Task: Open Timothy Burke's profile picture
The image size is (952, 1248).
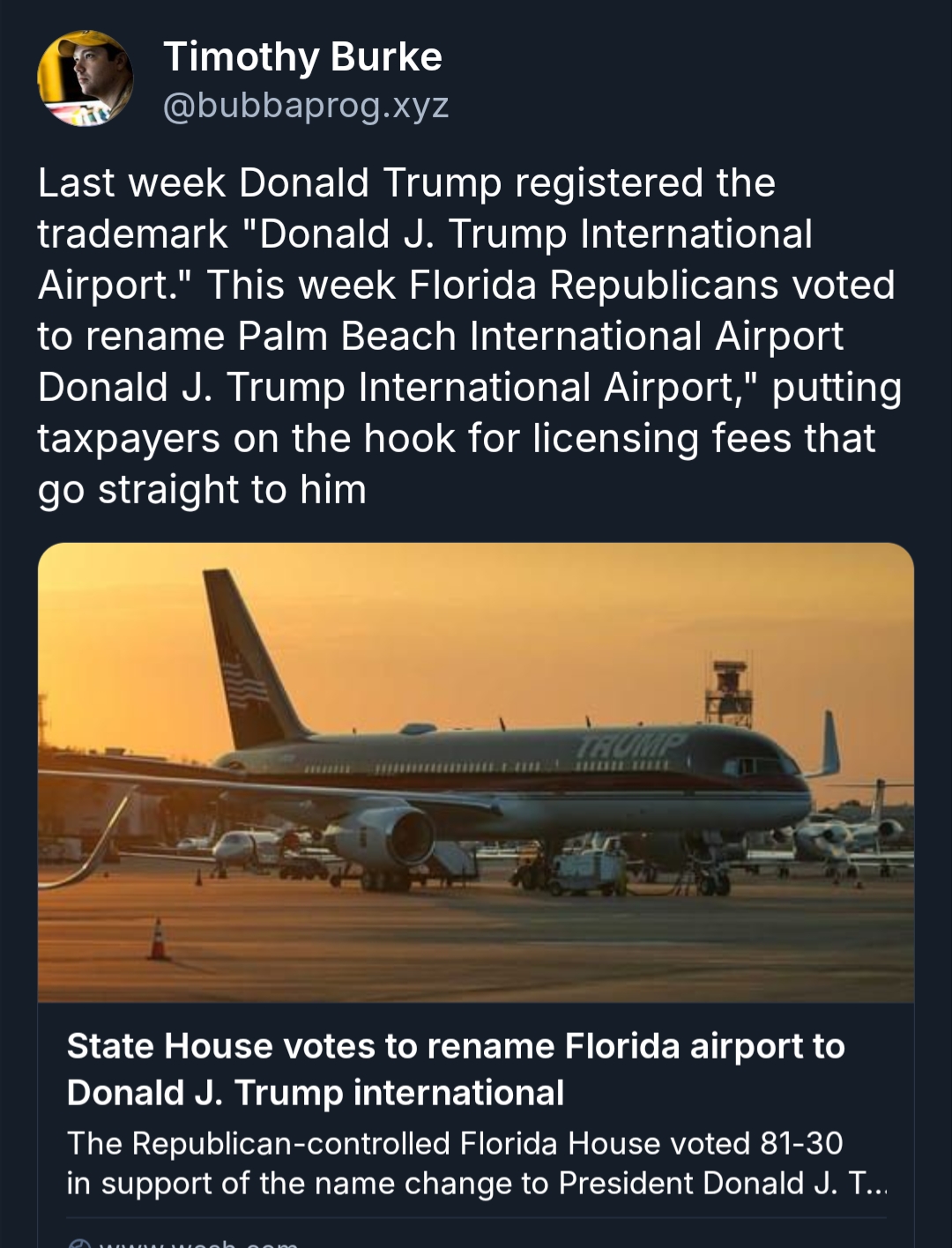Action: tap(85, 79)
